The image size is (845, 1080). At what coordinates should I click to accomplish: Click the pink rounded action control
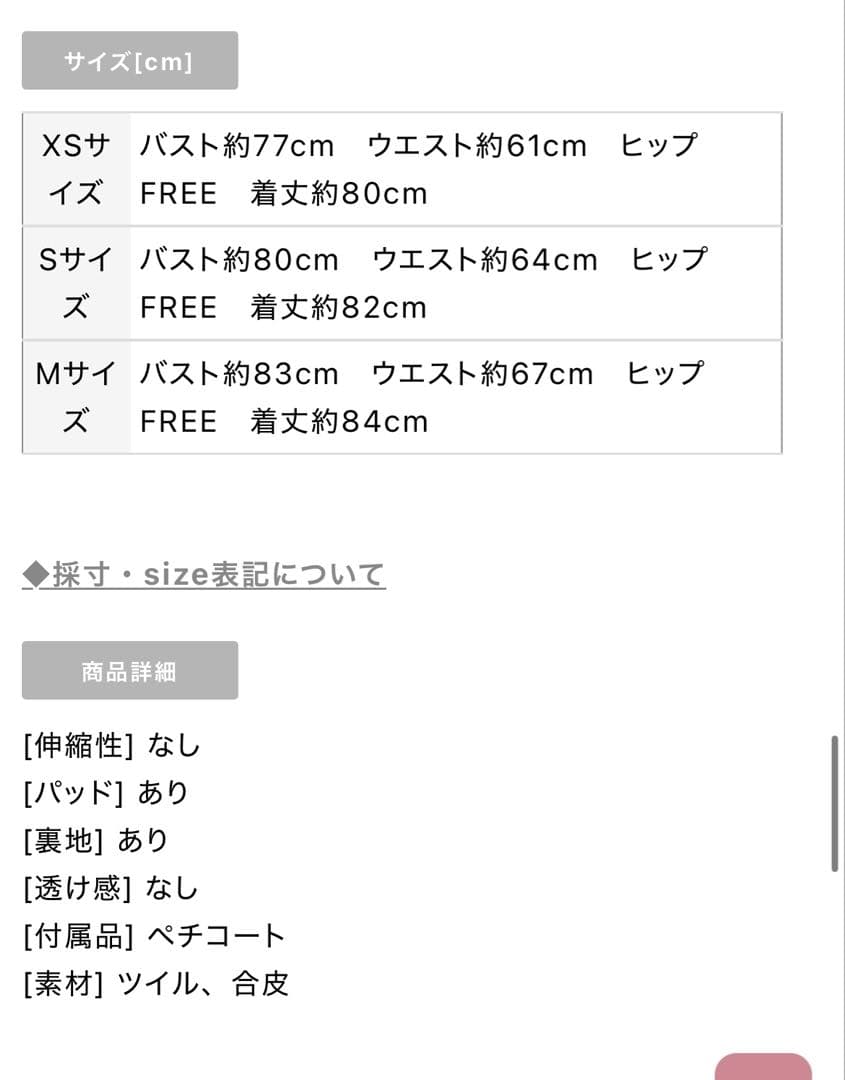(x=762, y=1065)
